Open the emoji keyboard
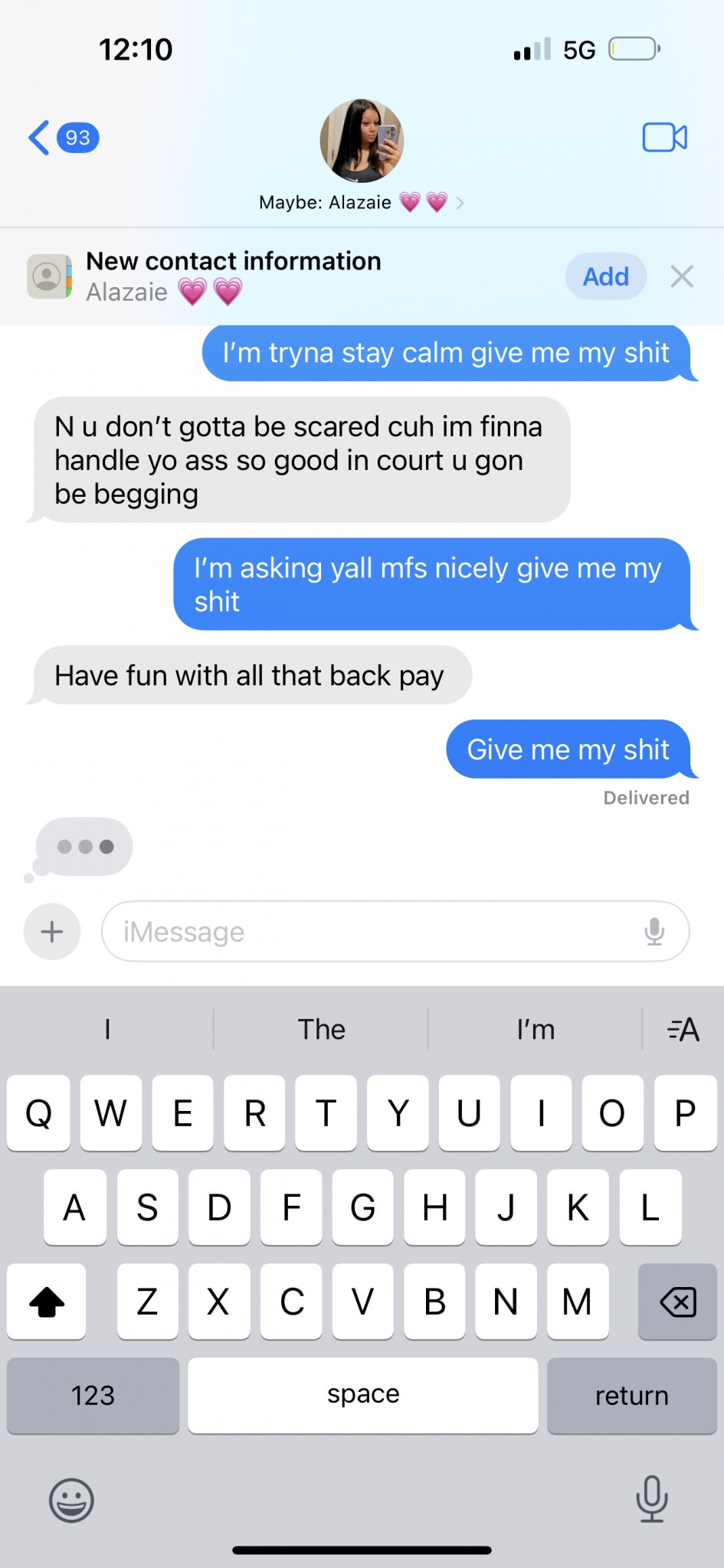Viewport: 724px width, 1568px height. coord(71,1501)
